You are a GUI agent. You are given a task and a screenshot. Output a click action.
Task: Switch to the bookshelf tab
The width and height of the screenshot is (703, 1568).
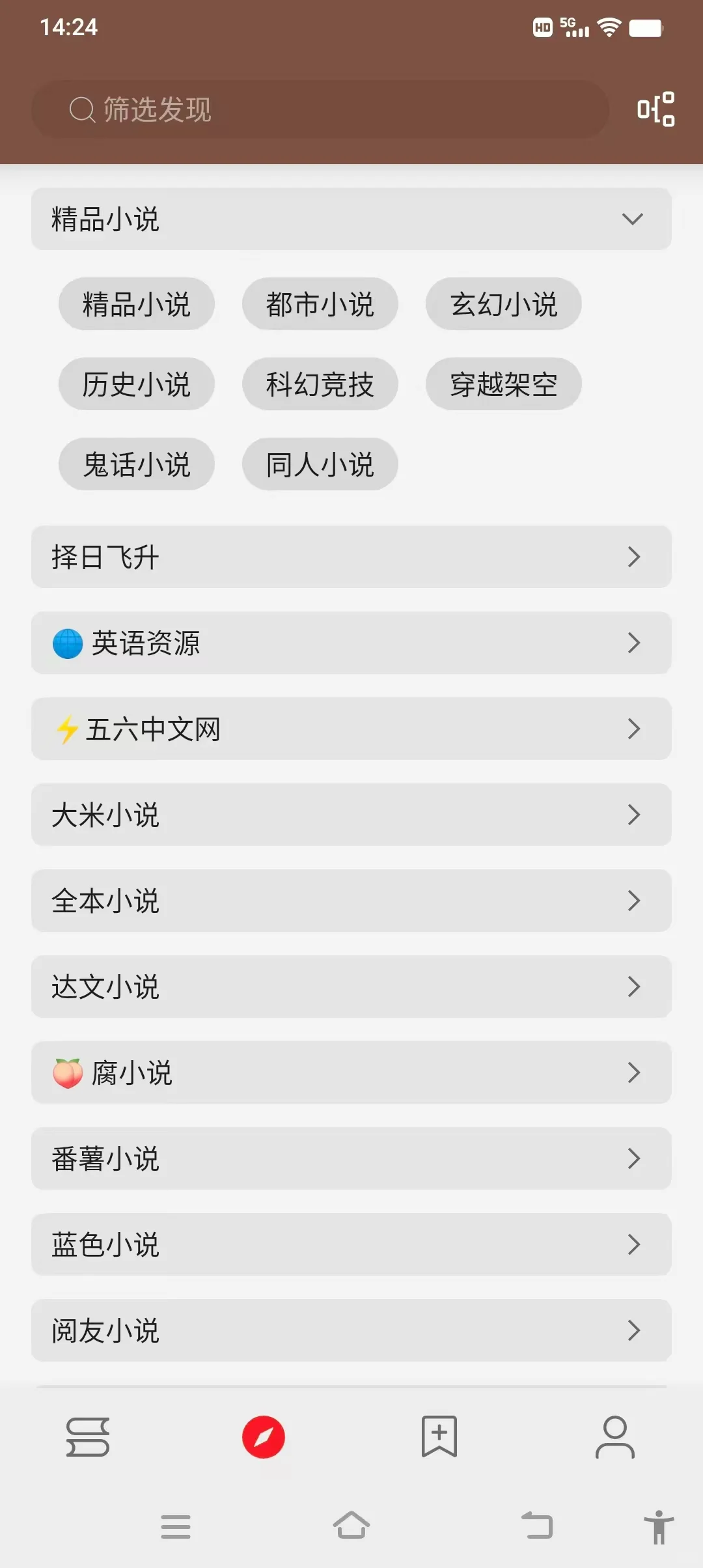(88, 1436)
